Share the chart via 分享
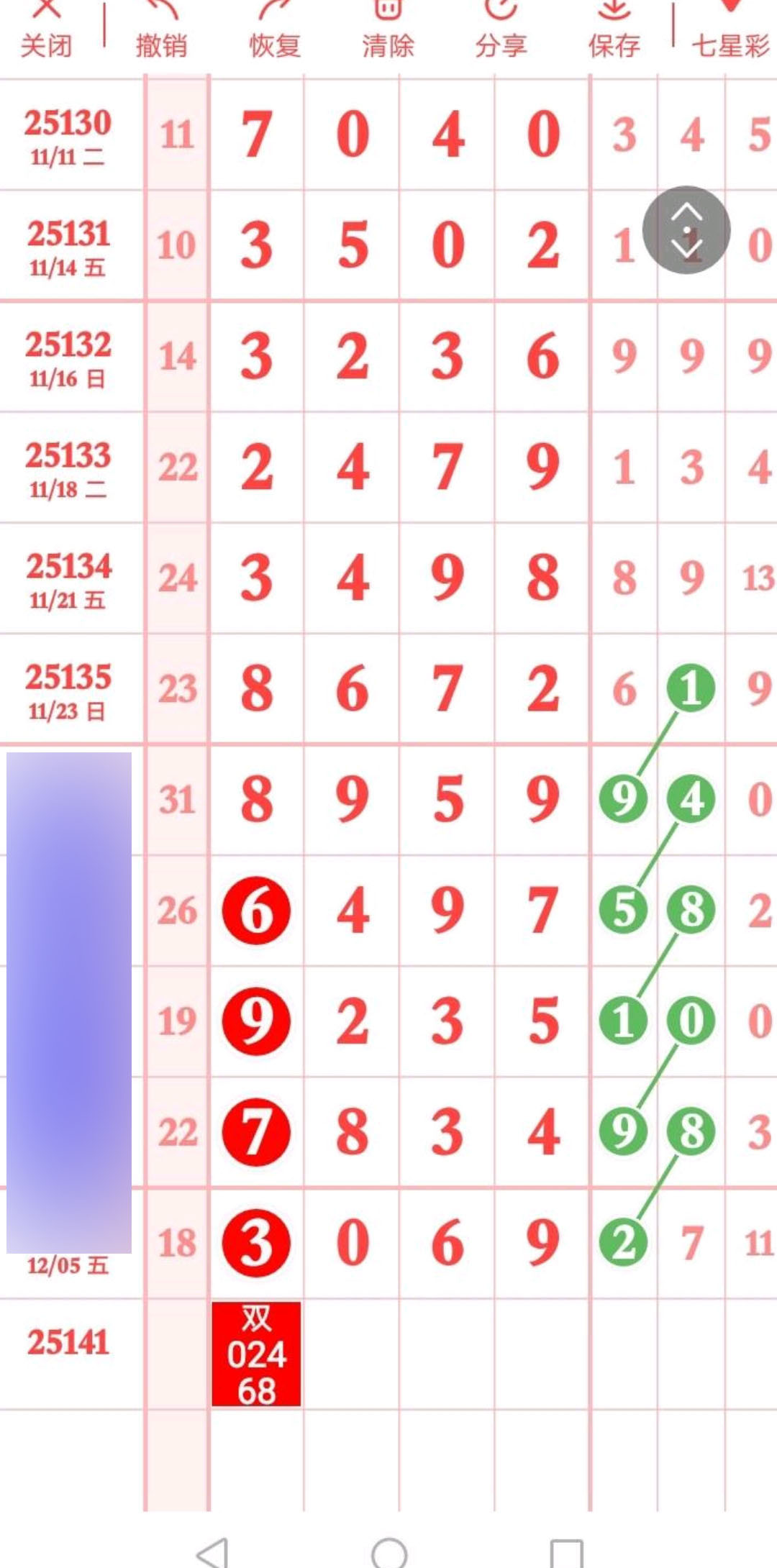777x1568 pixels. (501, 32)
